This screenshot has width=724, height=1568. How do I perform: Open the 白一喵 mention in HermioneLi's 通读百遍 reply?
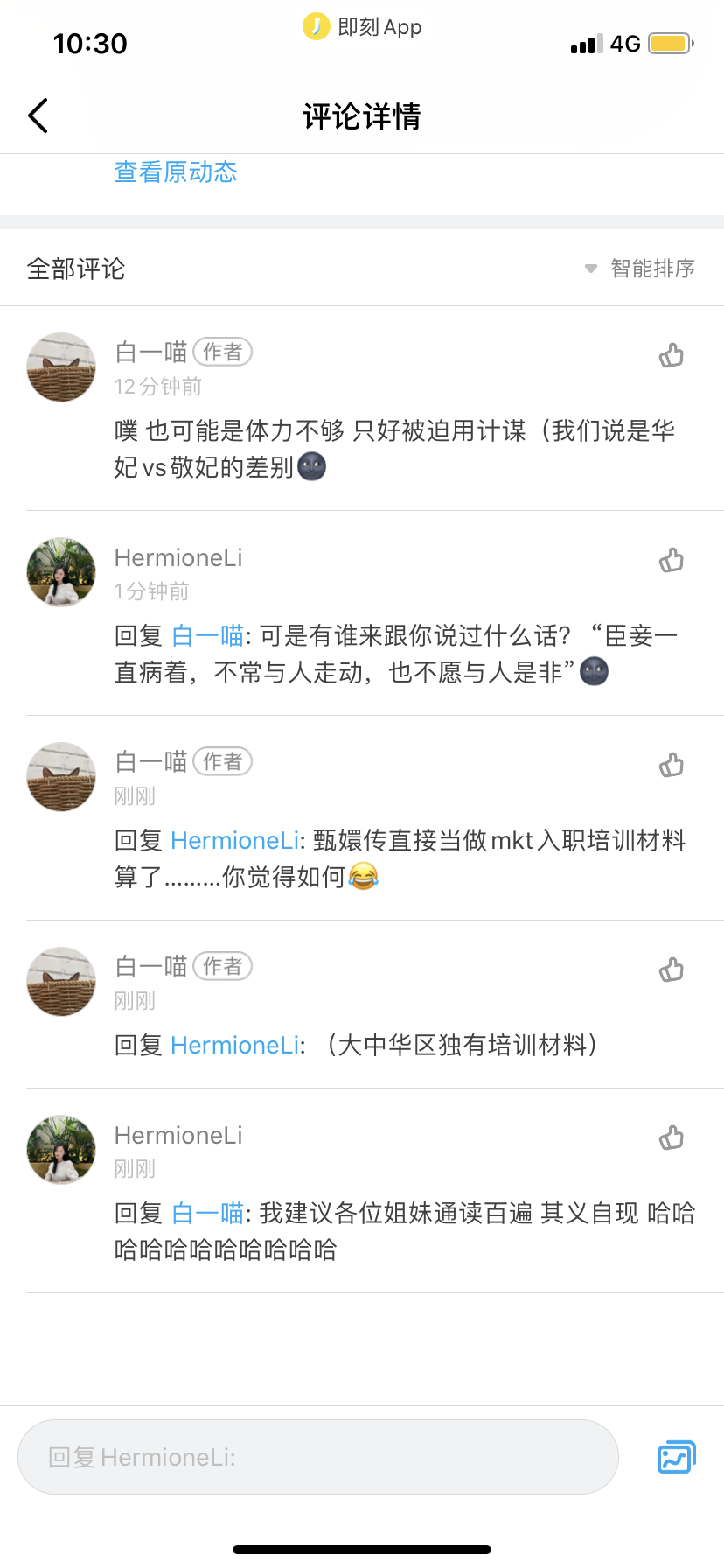[207, 1214]
